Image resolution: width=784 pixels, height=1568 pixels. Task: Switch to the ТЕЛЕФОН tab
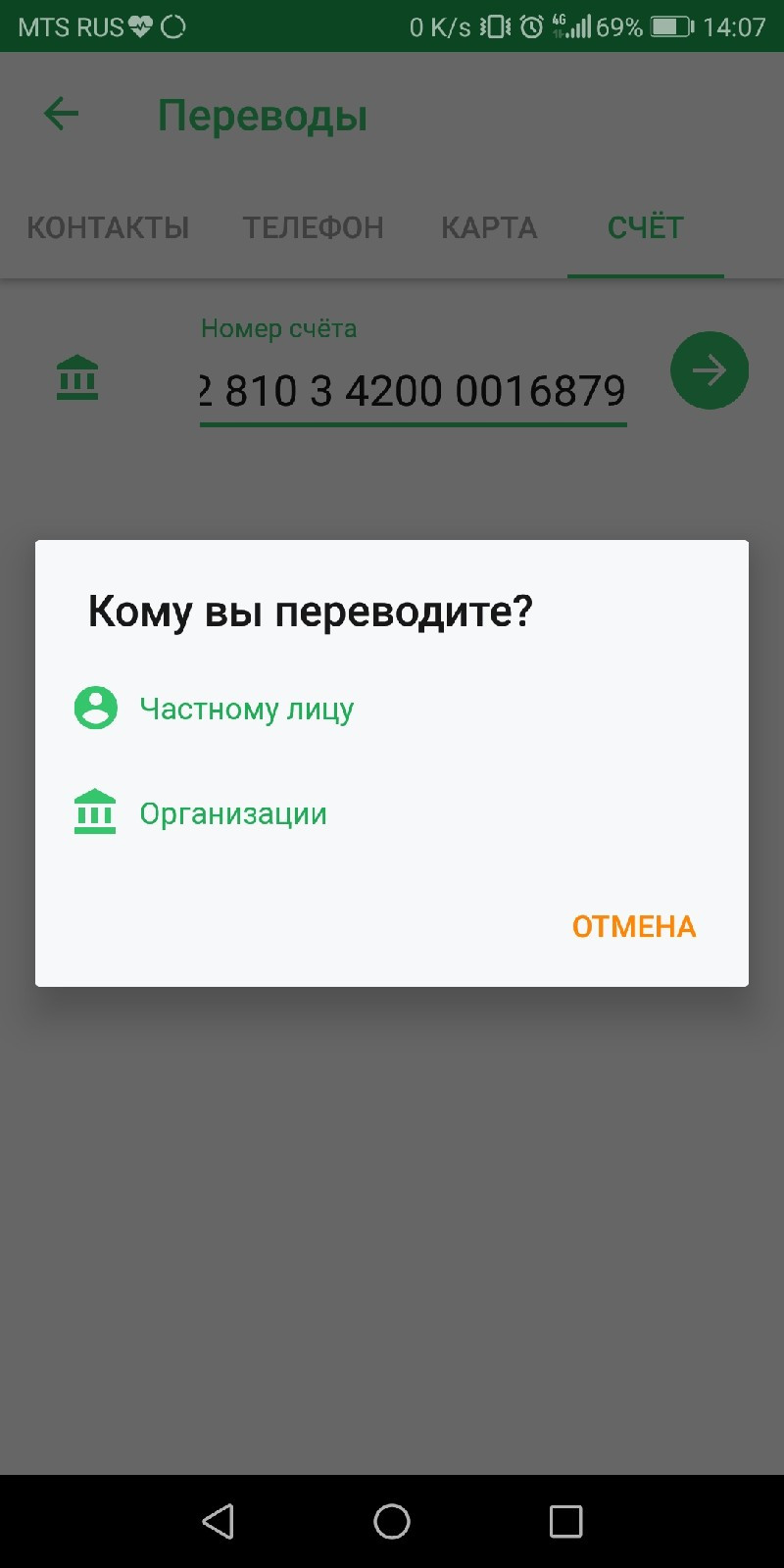(314, 227)
